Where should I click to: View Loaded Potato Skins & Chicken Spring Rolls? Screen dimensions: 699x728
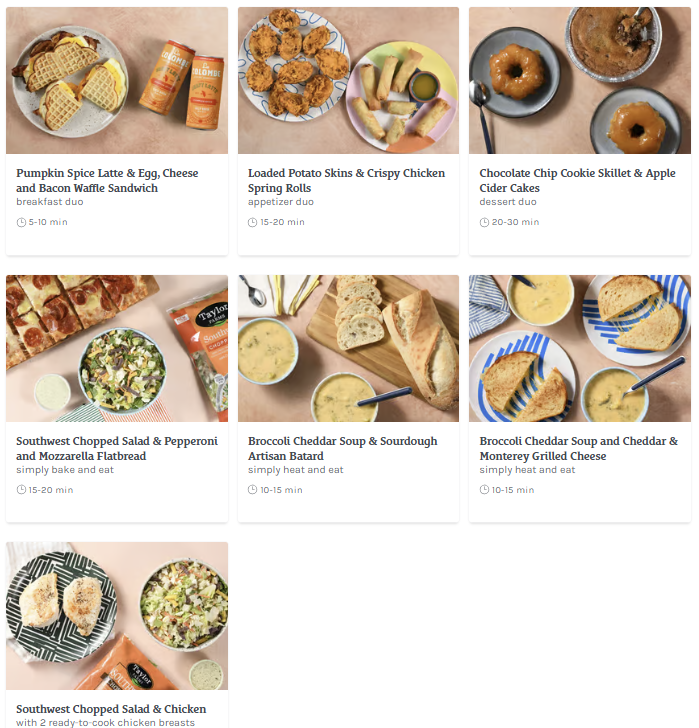348,180
